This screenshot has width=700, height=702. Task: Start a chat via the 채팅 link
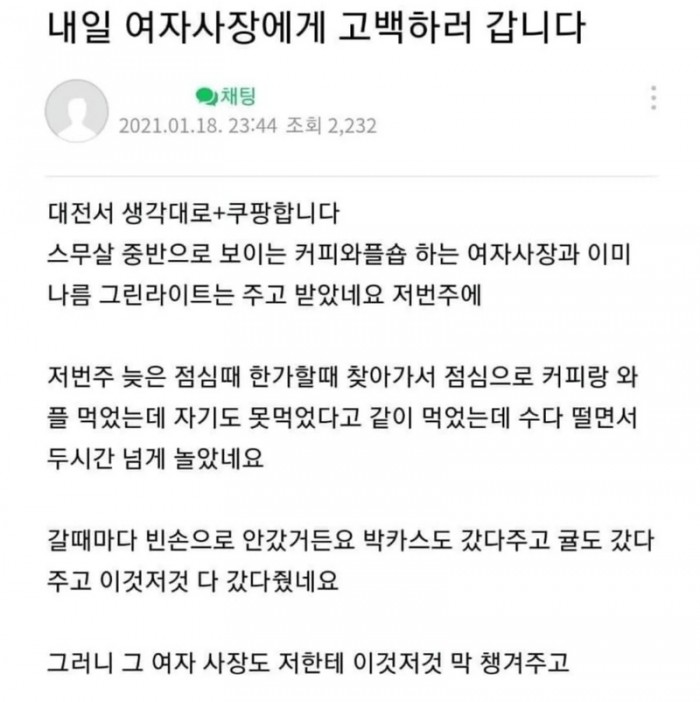(x=227, y=96)
